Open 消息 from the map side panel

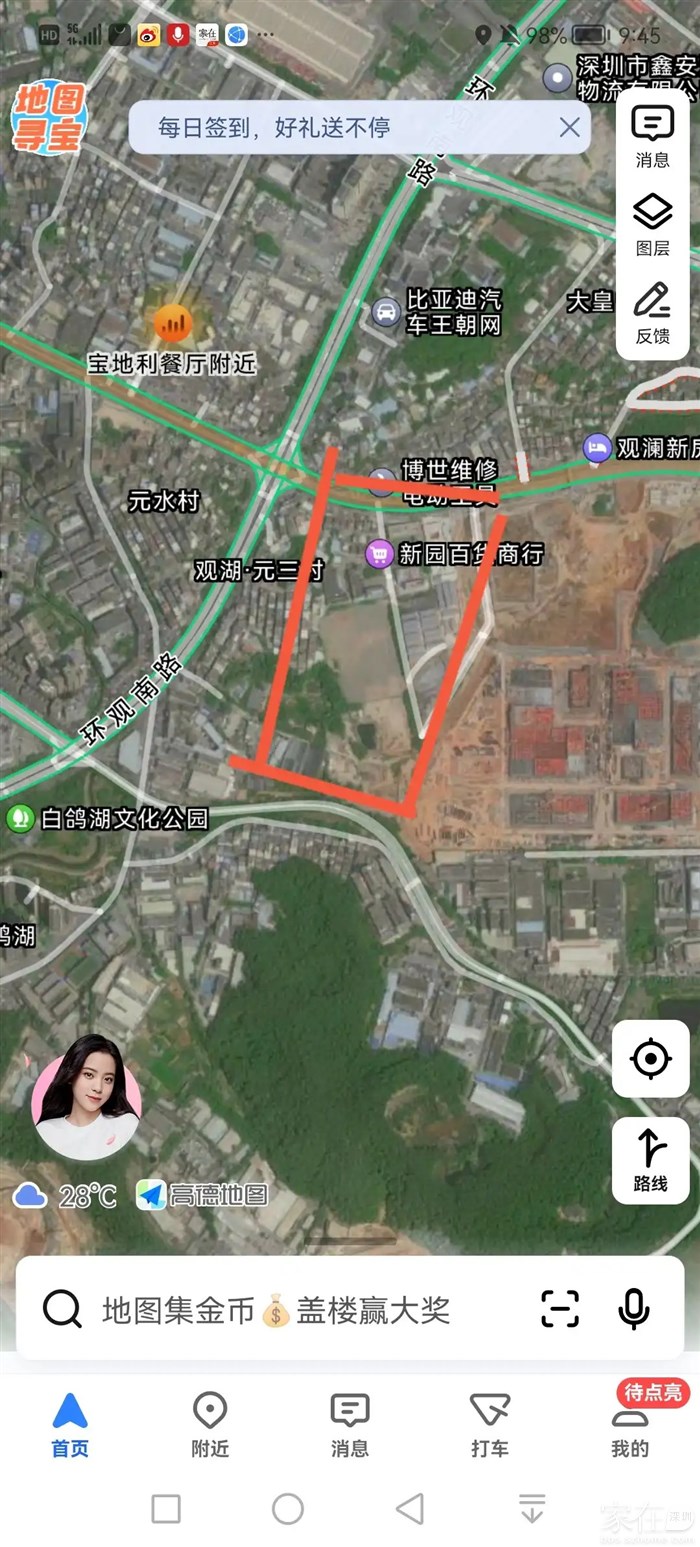[x=652, y=137]
